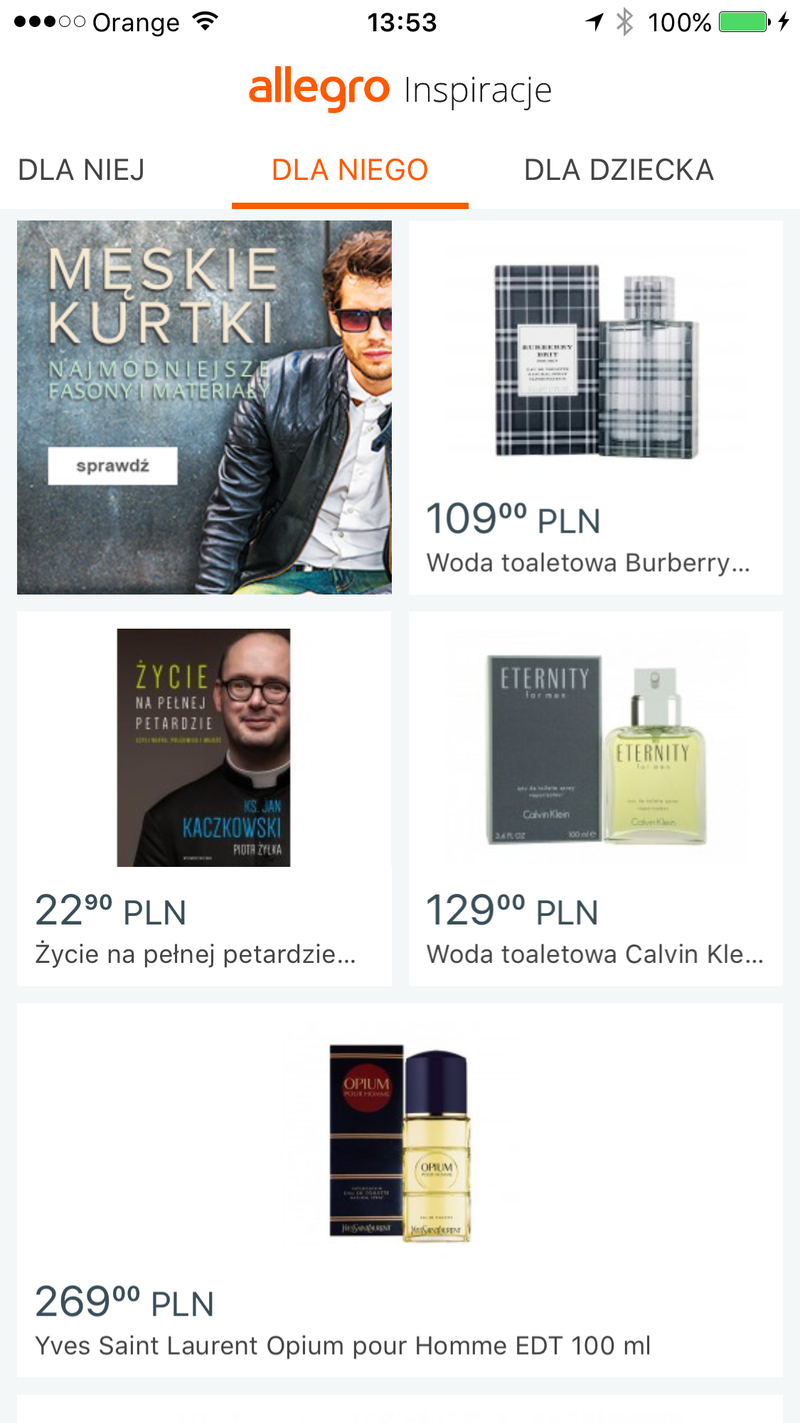800x1423 pixels.
Task: Open the Życie na pełnej petardzie book card
Action: click(204, 798)
